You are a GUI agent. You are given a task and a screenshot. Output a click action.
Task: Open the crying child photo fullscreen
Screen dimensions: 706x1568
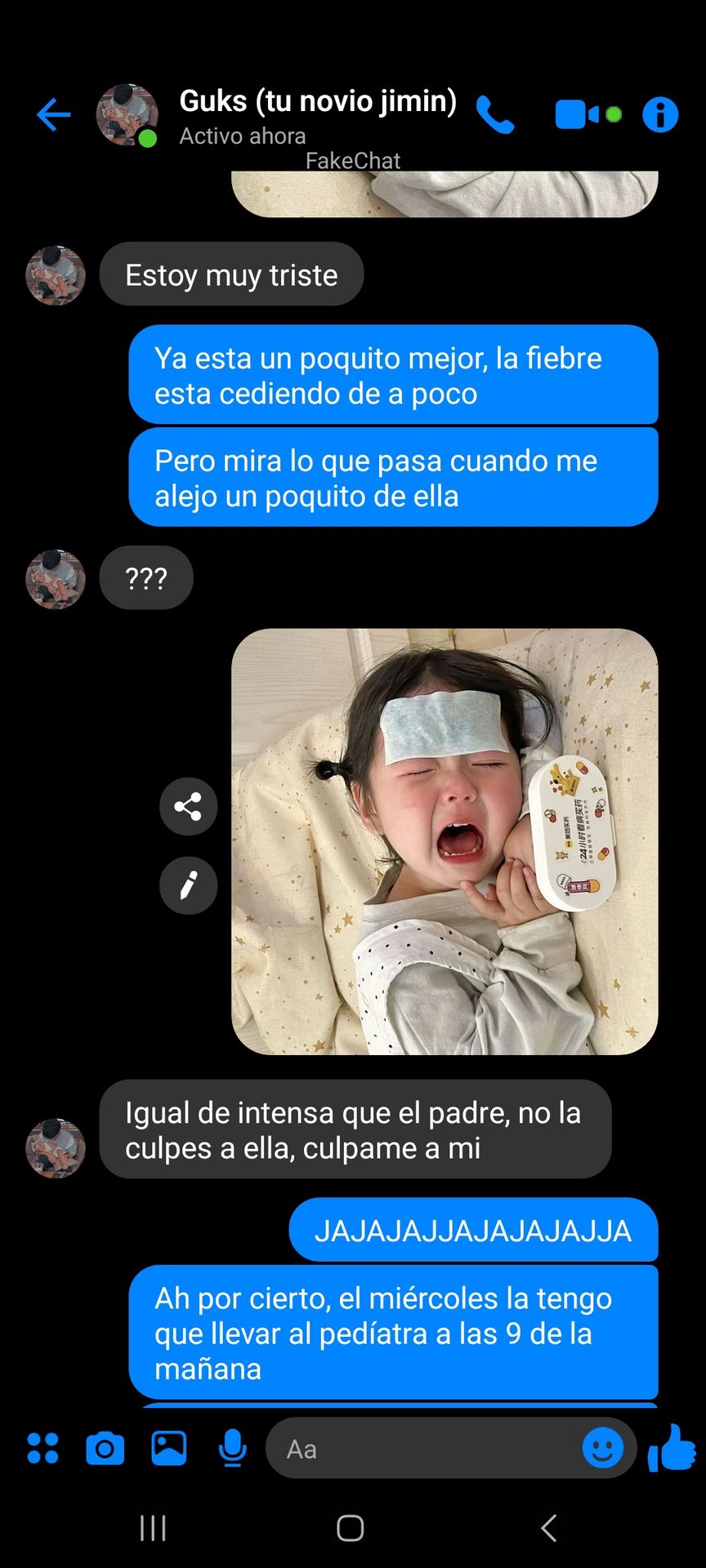coord(445,841)
